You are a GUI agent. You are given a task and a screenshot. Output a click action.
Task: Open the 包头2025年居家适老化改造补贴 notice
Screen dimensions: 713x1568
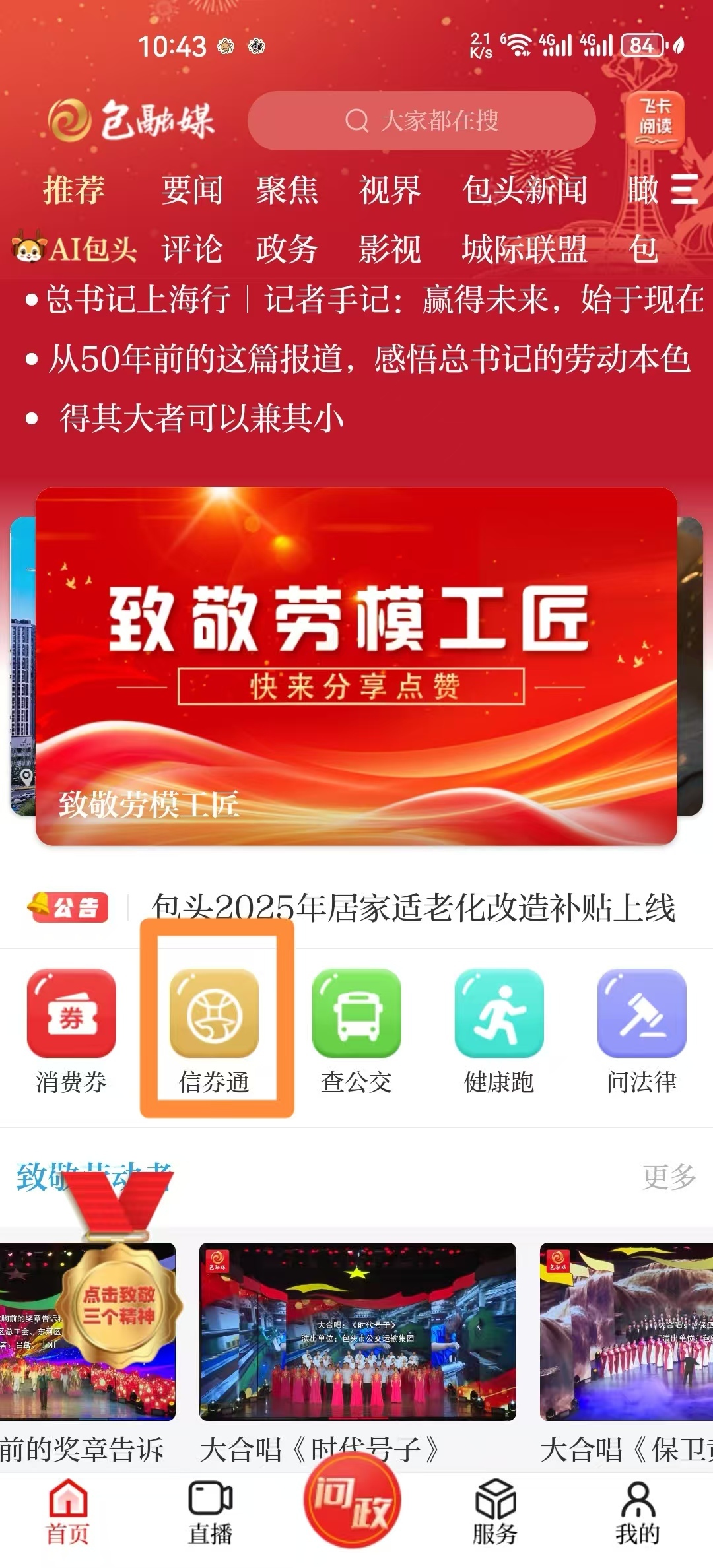pos(413,907)
